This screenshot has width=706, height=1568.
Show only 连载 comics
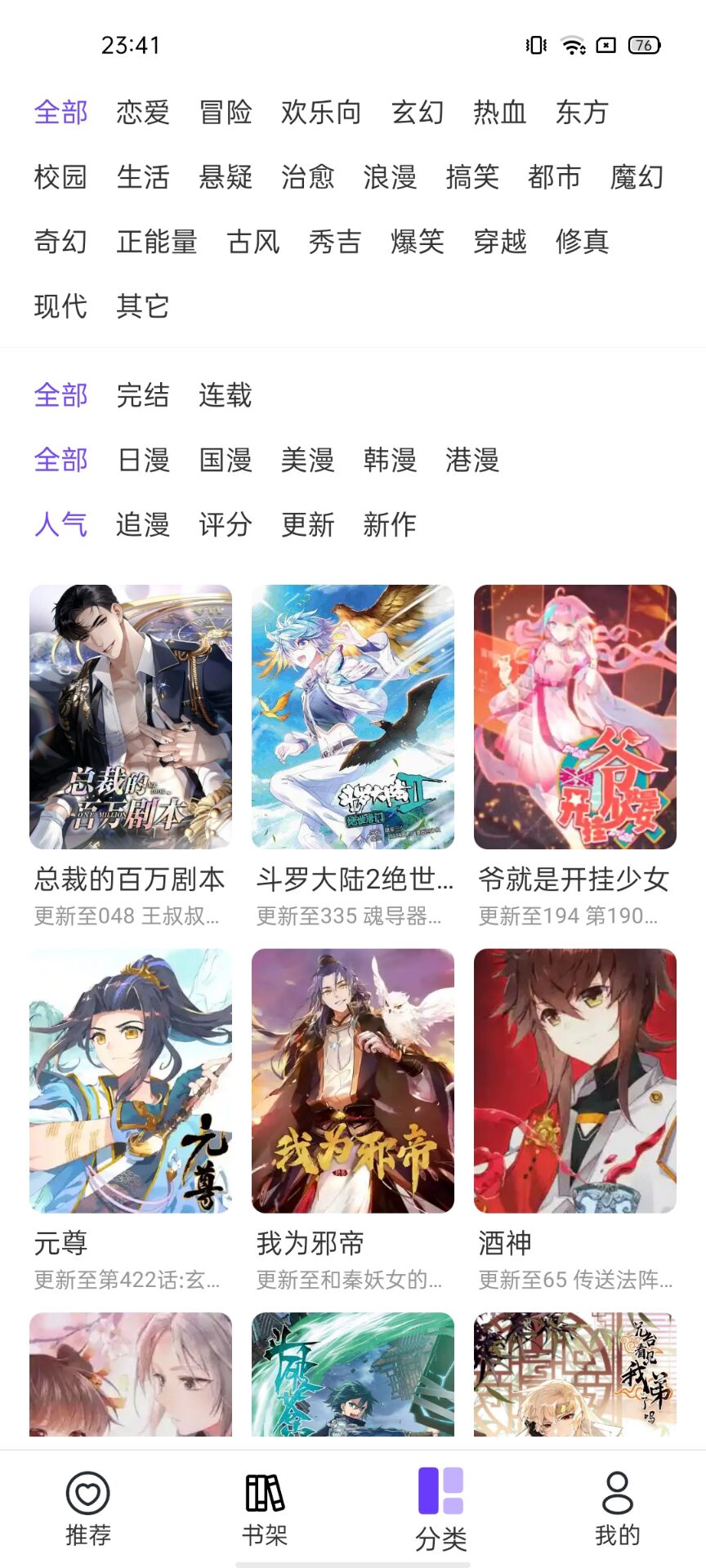click(225, 395)
